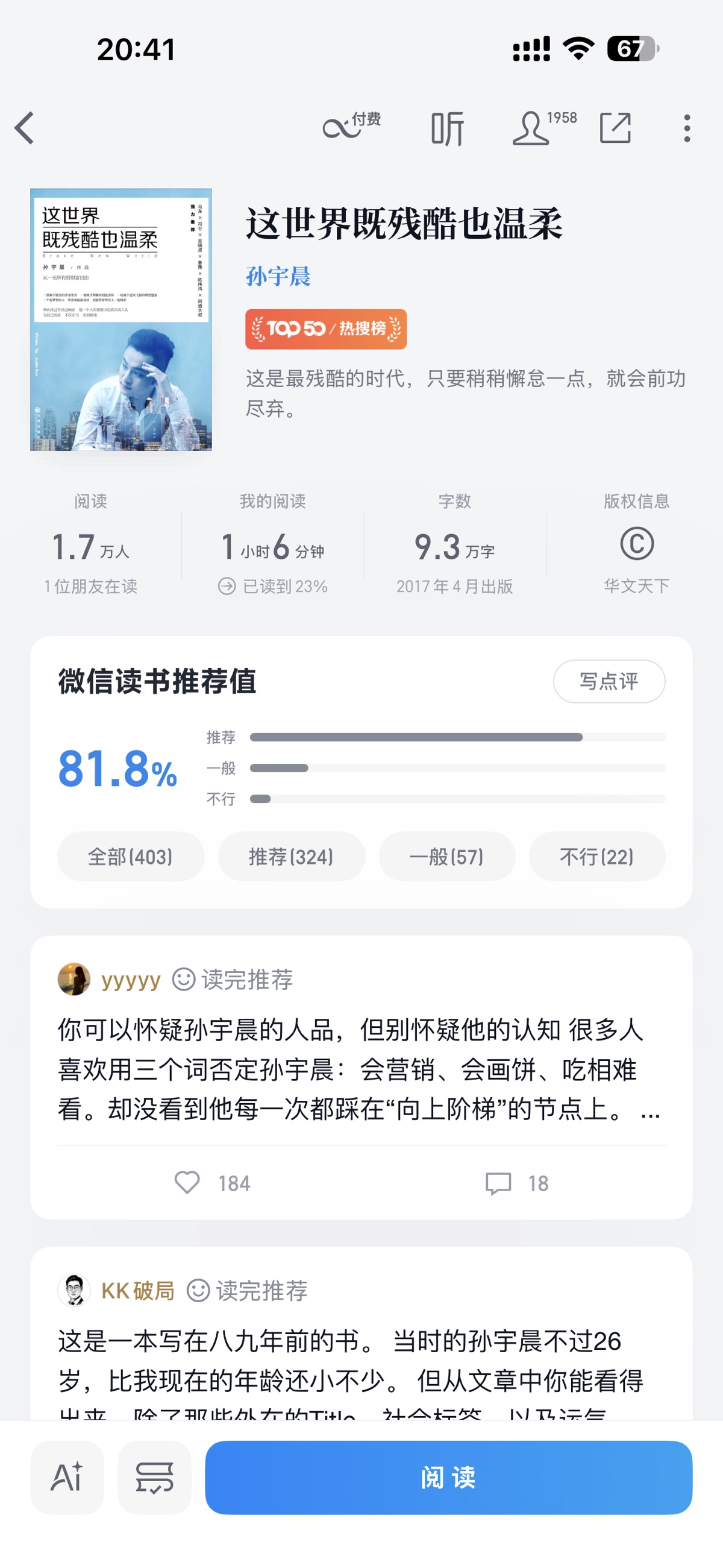Share this book
Screen dimensions: 723x1568
[615, 128]
